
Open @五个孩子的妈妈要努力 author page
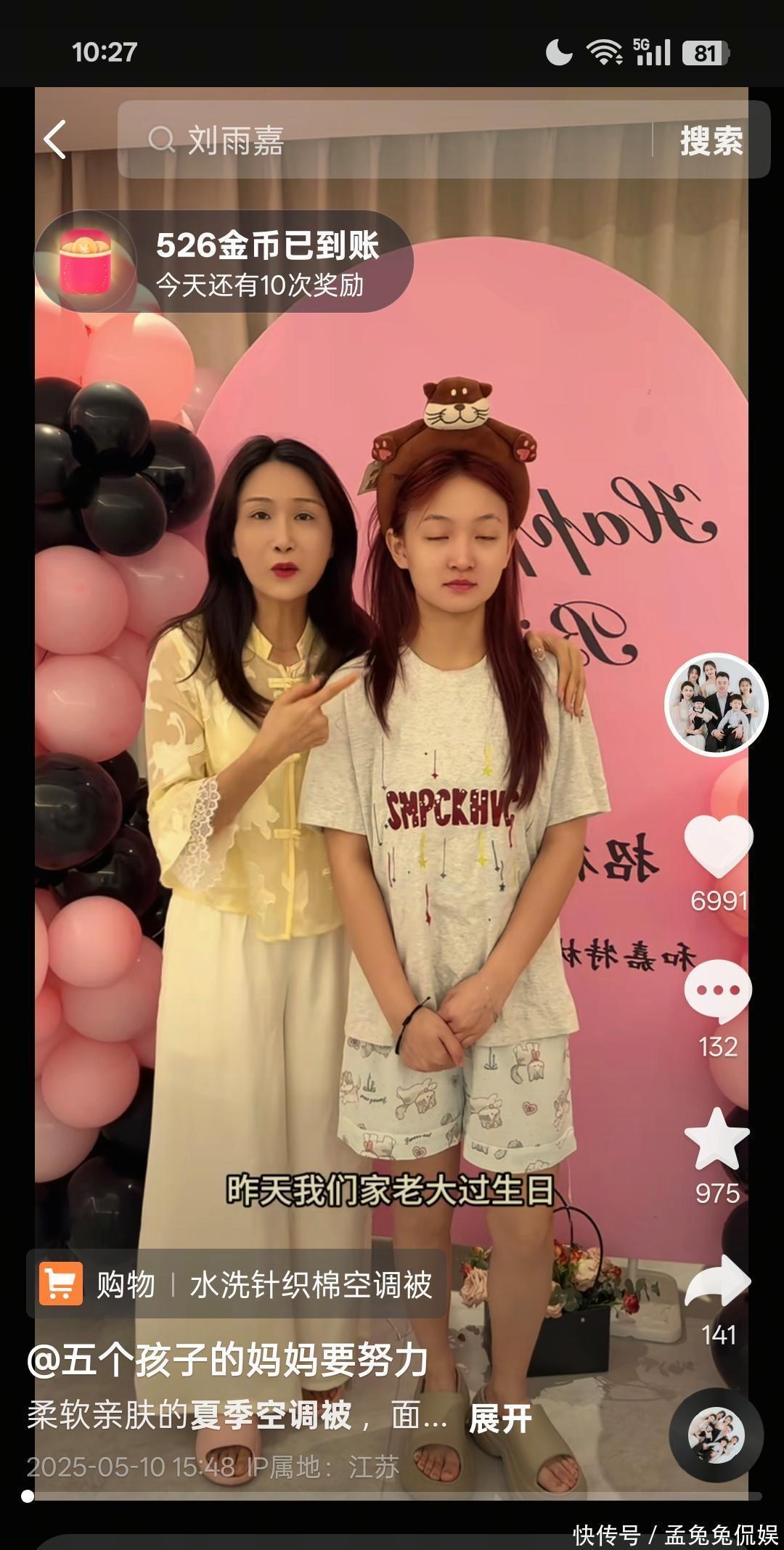point(228,1361)
